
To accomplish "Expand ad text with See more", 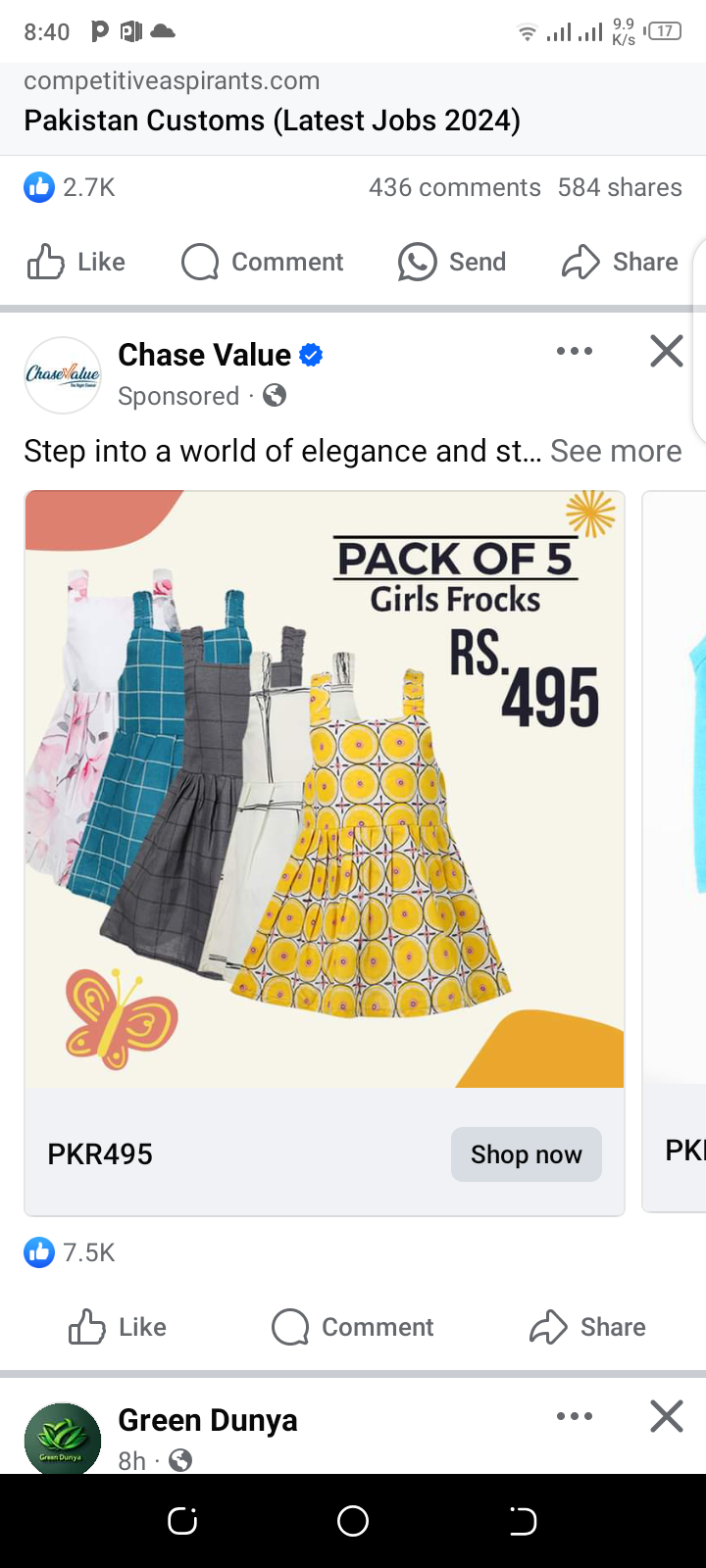I will (616, 451).
